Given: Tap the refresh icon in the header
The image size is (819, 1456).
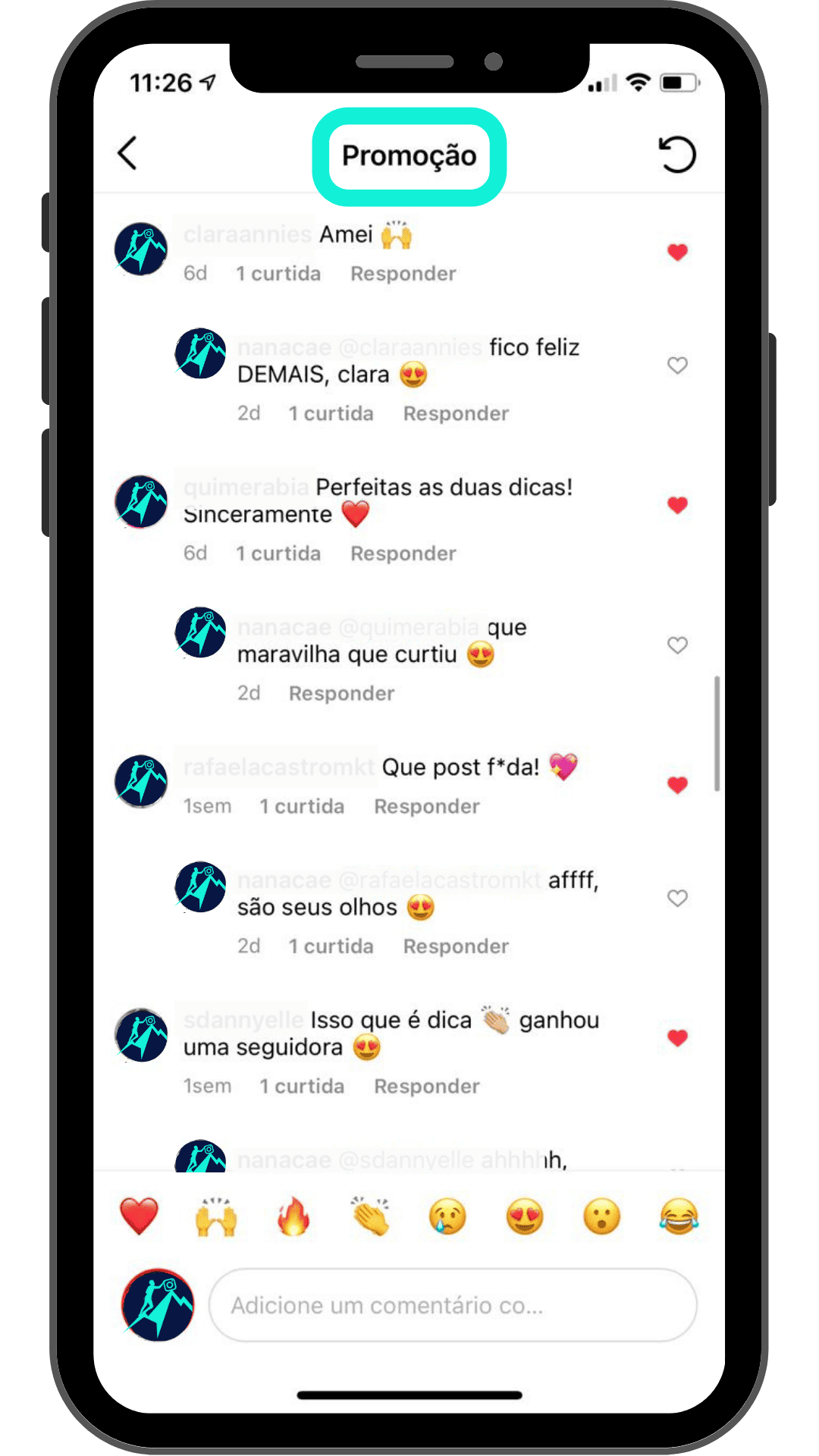Looking at the screenshot, I should pyautogui.click(x=676, y=155).
